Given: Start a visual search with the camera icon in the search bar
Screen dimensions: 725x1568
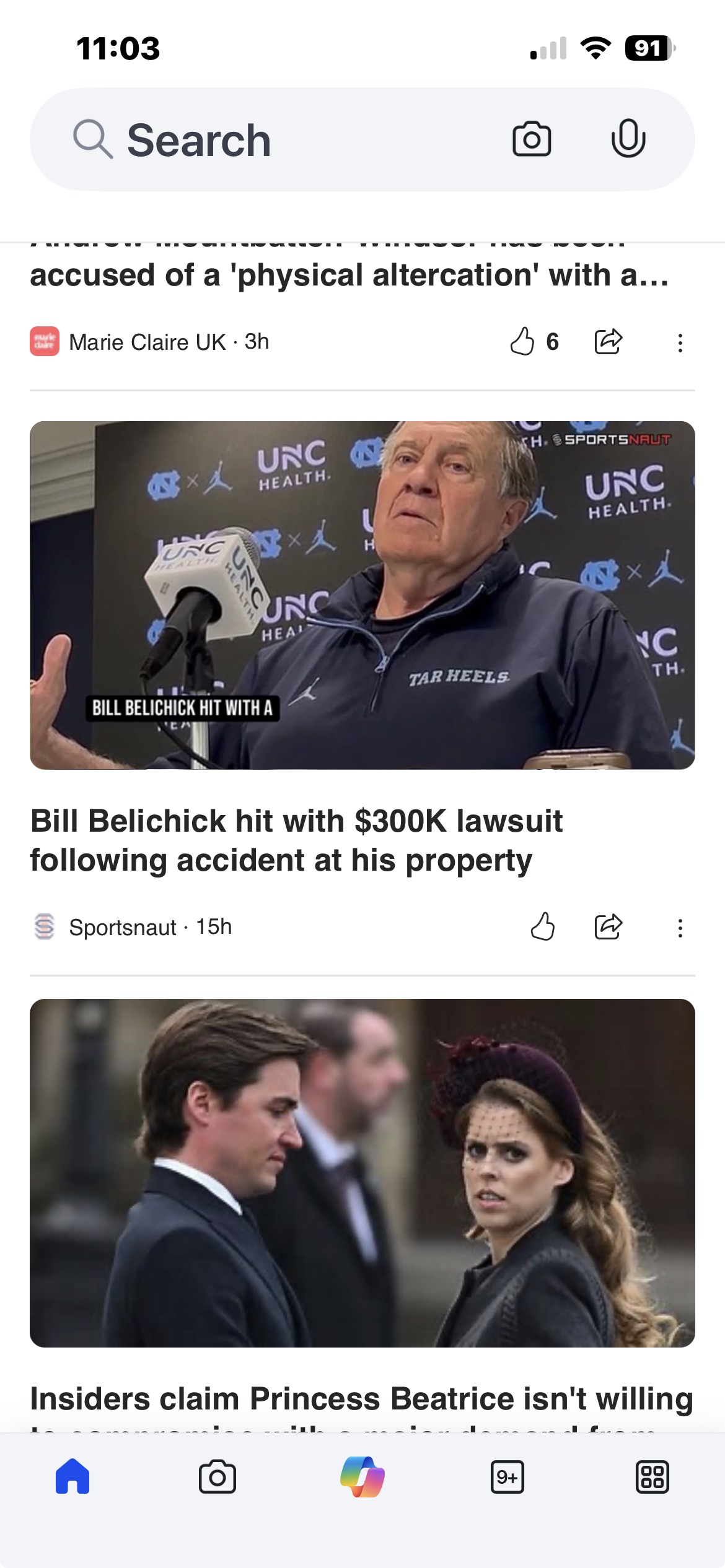Looking at the screenshot, I should [x=532, y=139].
